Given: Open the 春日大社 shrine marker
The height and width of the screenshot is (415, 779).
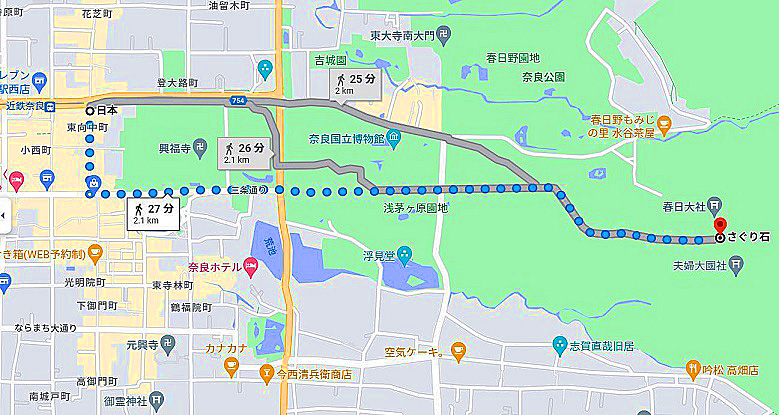Looking at the screenshot, I should point(711,201).
